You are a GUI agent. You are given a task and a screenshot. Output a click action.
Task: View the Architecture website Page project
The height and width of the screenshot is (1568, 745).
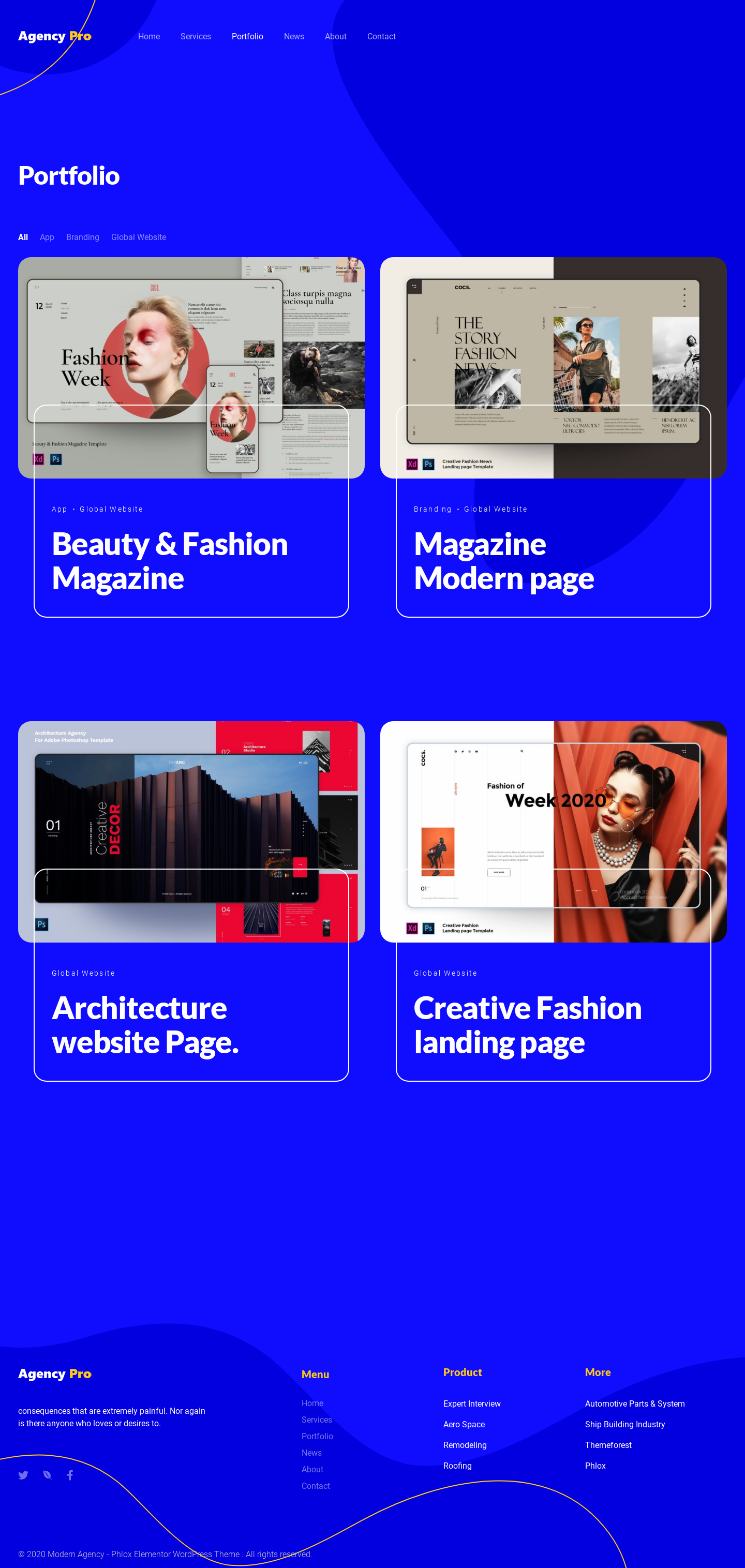tap(145, 1025)
